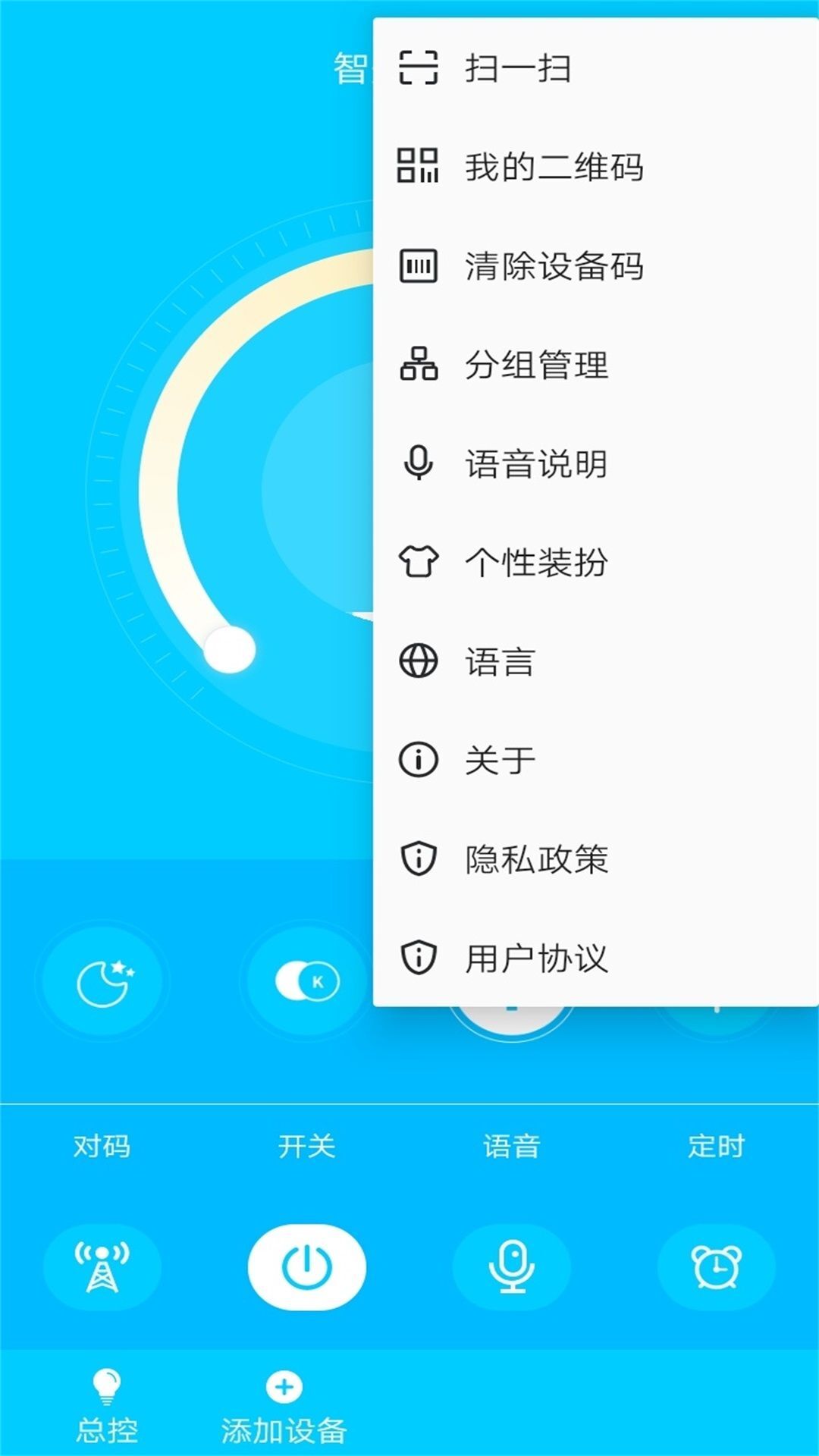
Task: Toggle the color temperature K switch
Action: pos(307,980)
